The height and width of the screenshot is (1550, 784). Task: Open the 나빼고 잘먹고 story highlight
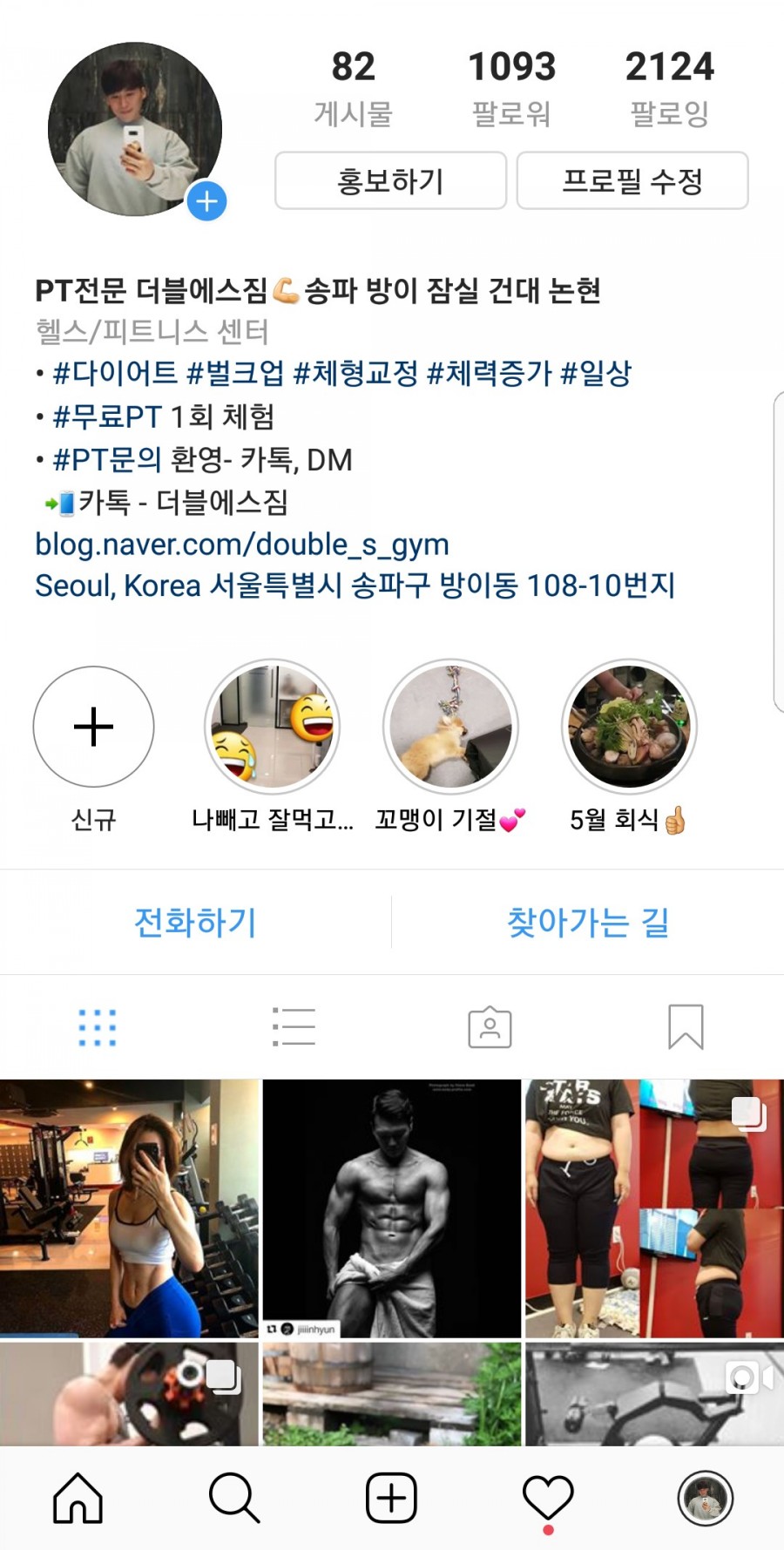pos(273,727)
